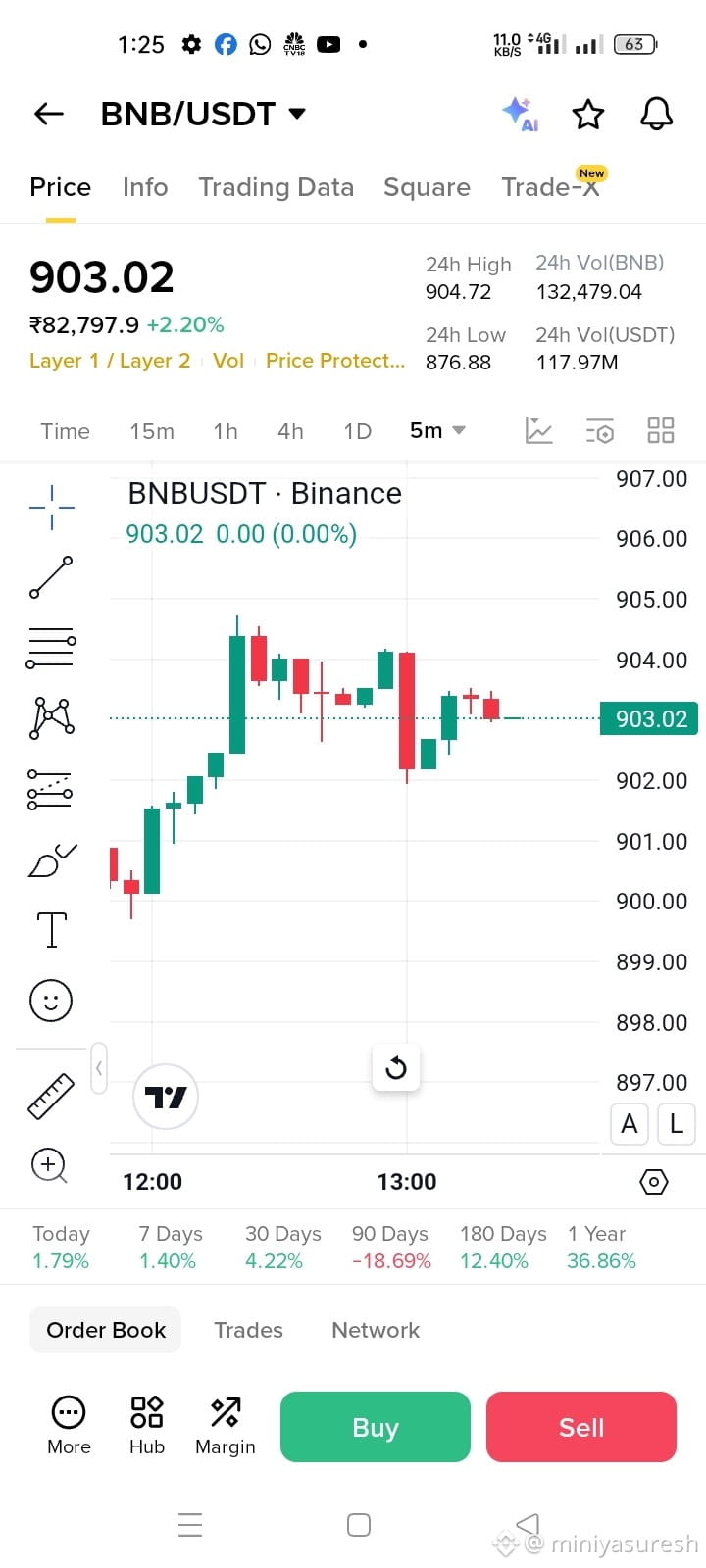Open chart settings hexagon icon
Screen dimensions: 706x1568
(653, 1182)
